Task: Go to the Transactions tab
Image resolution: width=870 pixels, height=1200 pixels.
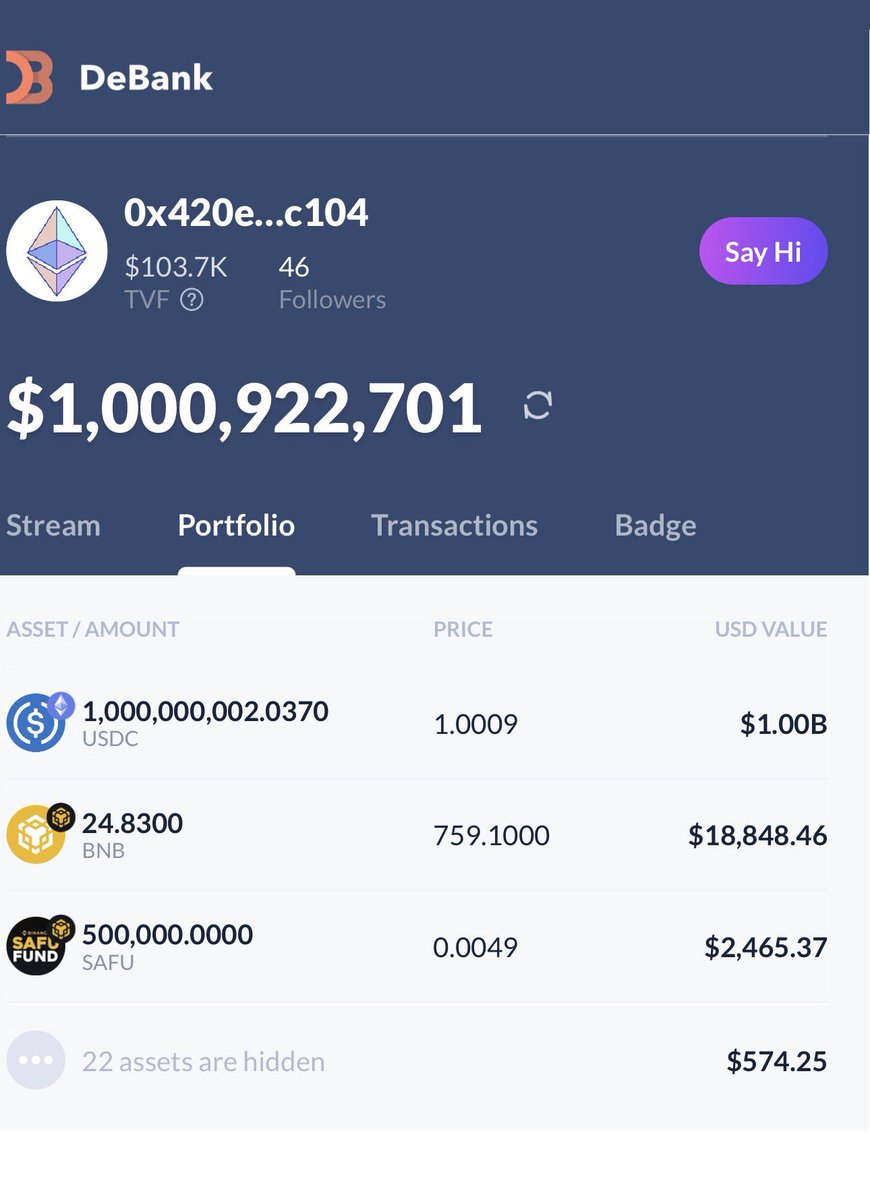Action: 454,526
